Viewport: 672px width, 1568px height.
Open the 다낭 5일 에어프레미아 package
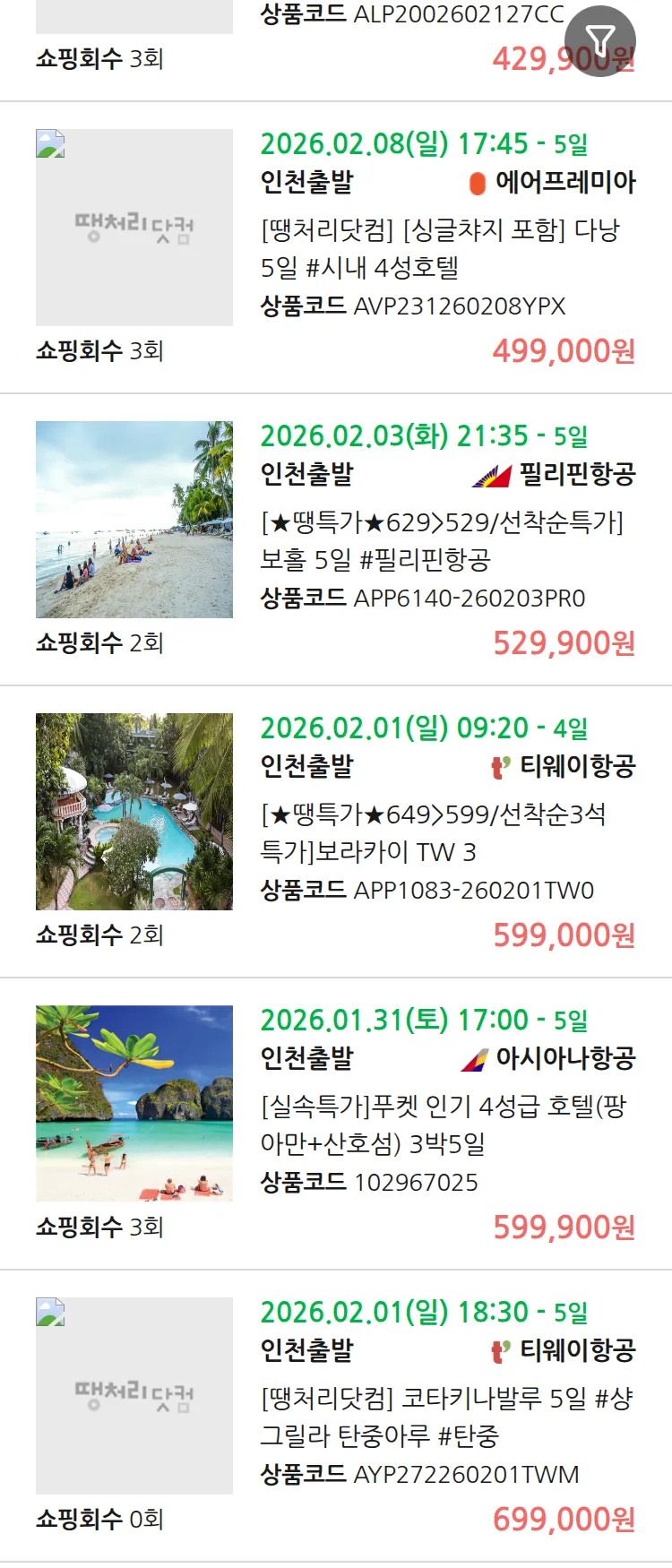pyautogui.click(x=439, y=248)
